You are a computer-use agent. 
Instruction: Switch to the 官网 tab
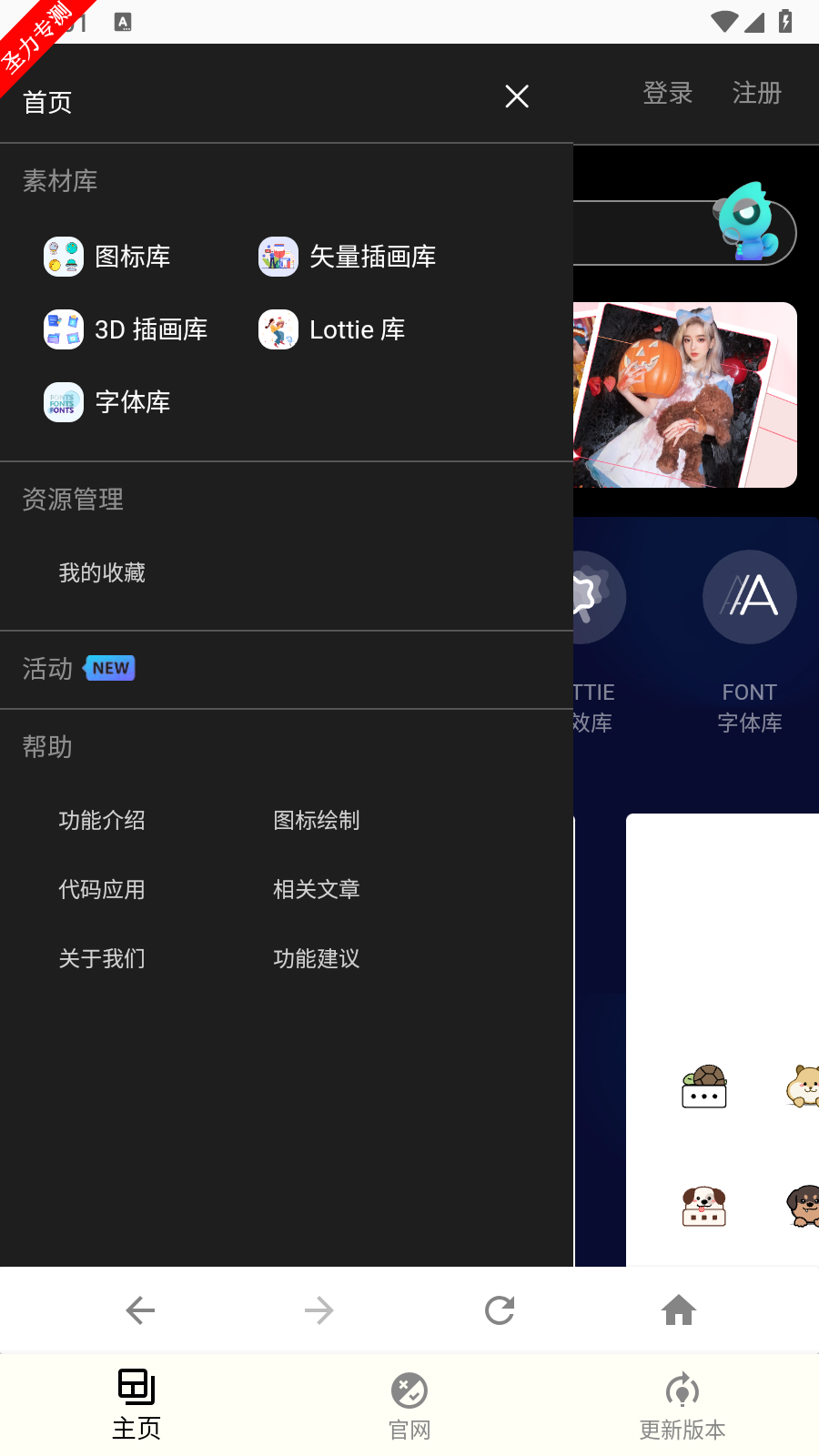409,1406
